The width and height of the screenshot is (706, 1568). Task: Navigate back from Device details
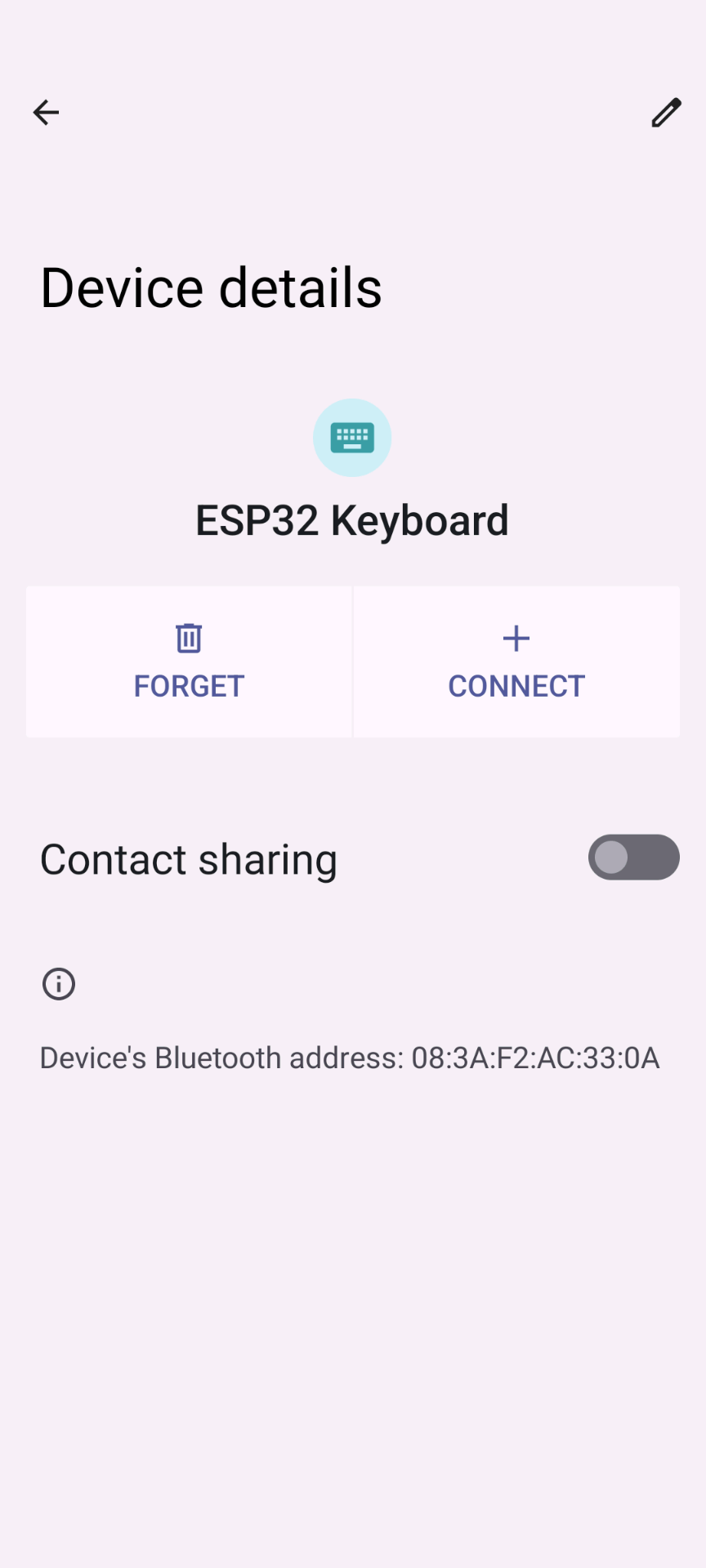pyautogui.click(x=46, y=113)
